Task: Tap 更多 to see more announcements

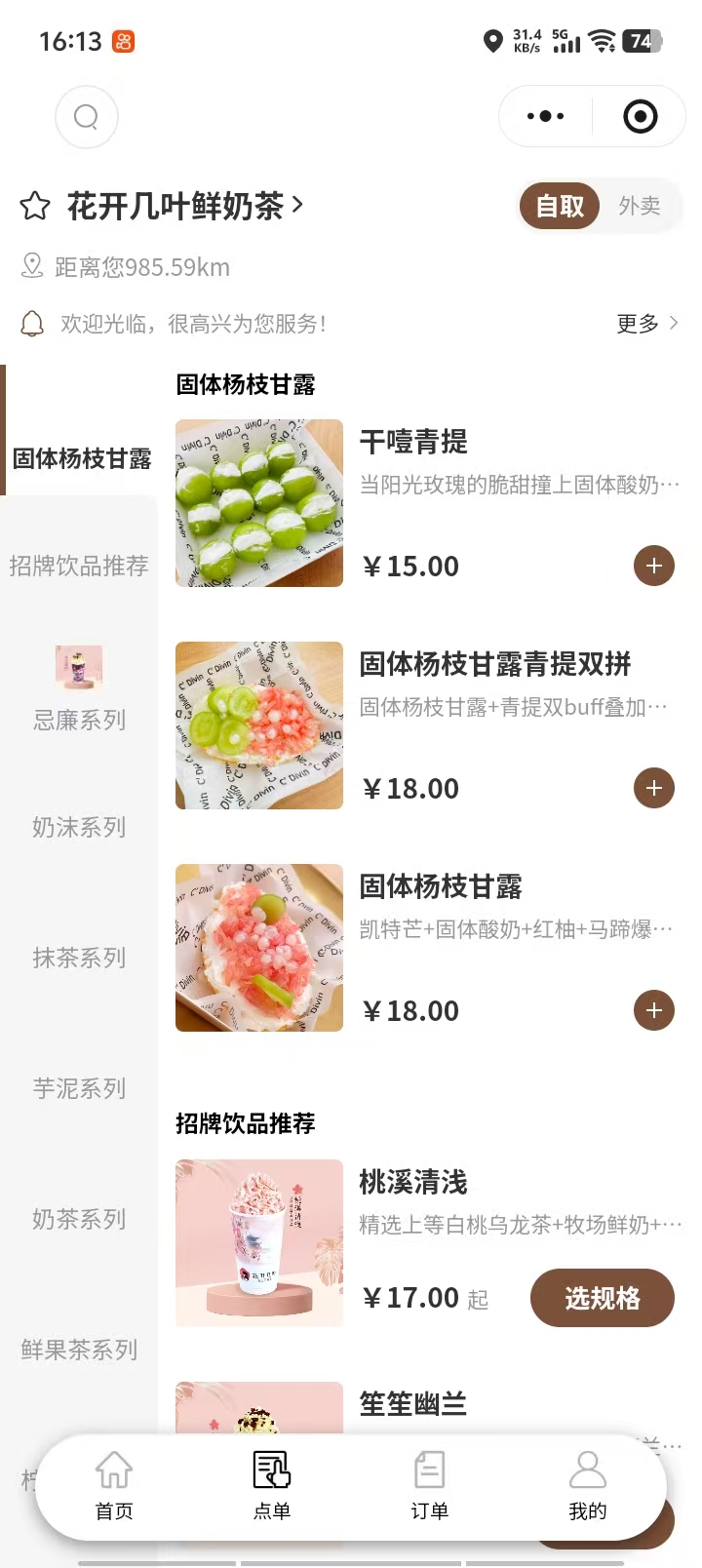Action: 646,323
